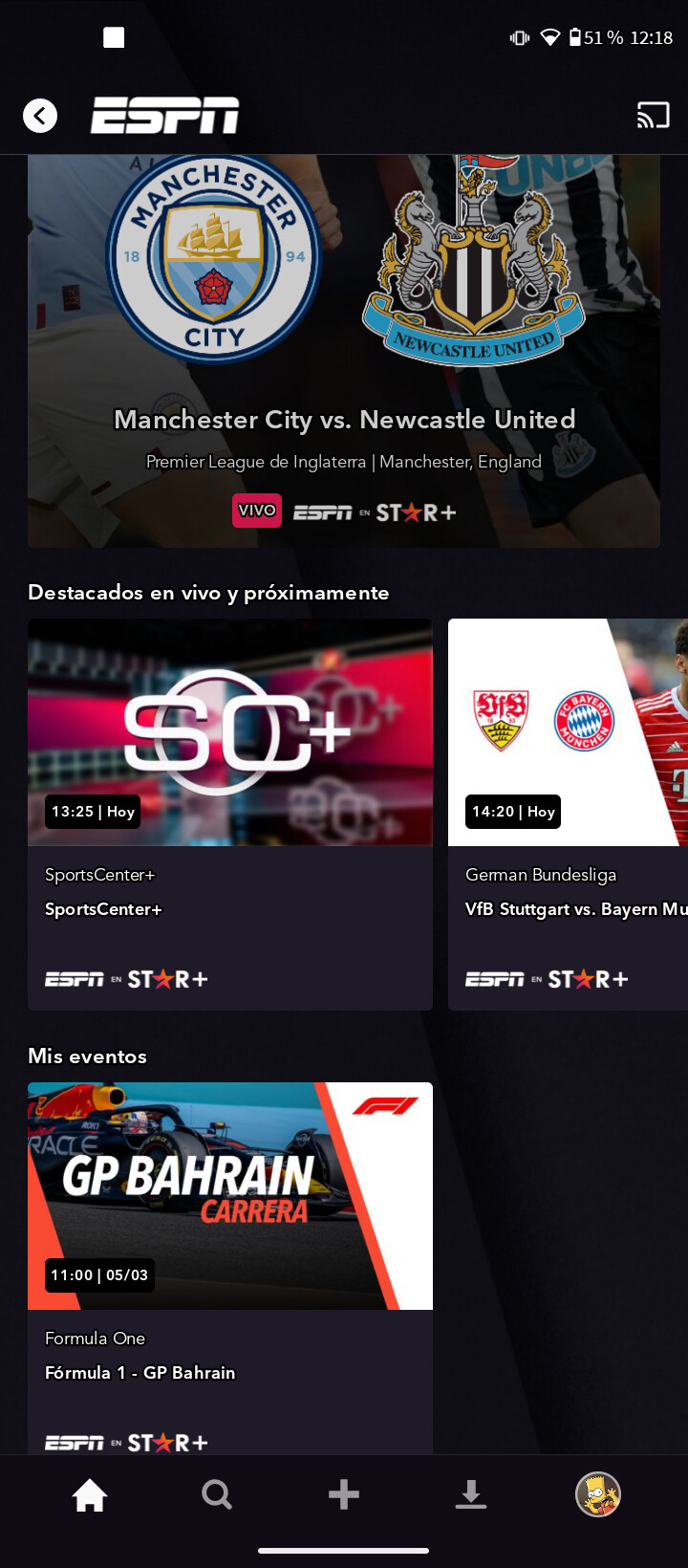Open the Bart Simpson profile avatar
The width and height of the screenshot is (688, 1568).
click(598, 1494)
